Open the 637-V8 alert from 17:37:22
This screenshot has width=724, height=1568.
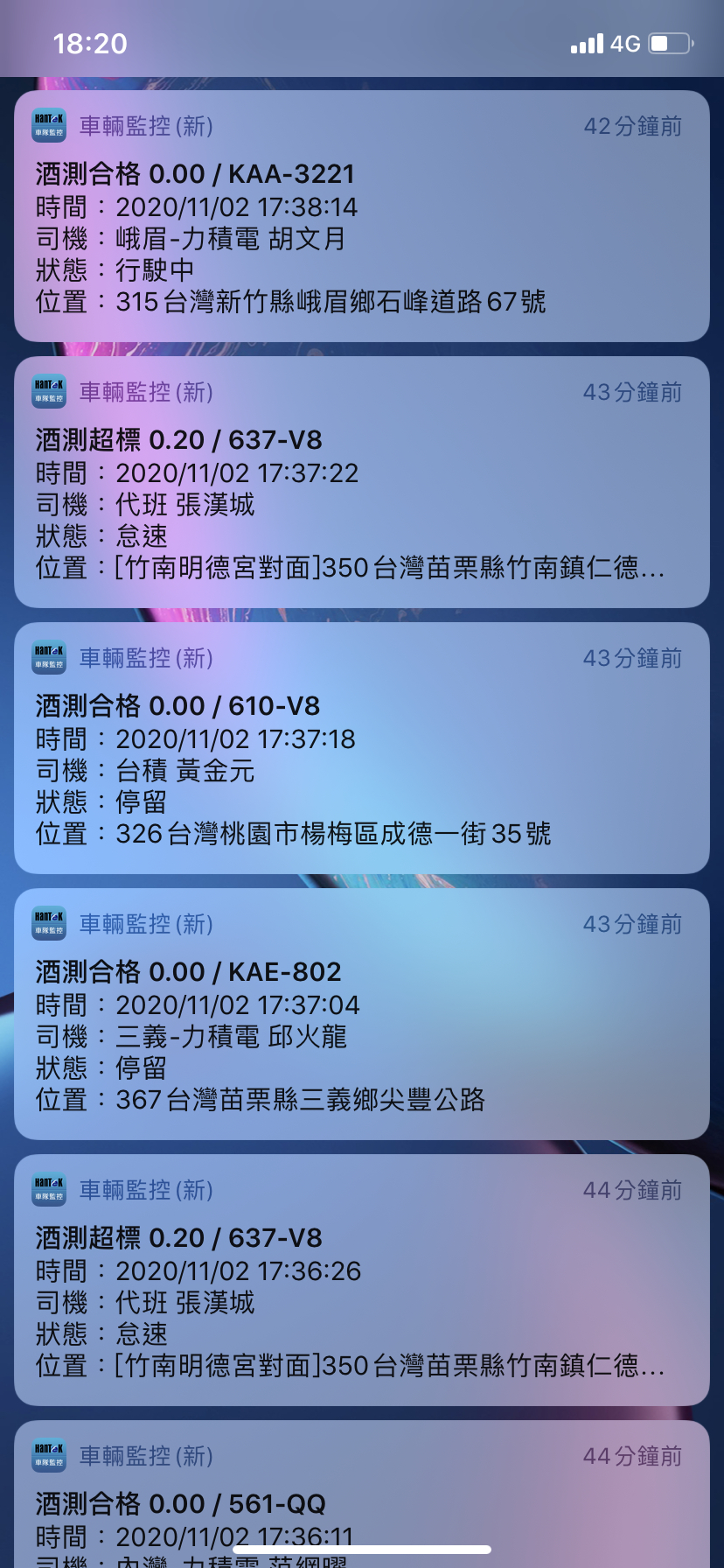click(x=361, y=482)
